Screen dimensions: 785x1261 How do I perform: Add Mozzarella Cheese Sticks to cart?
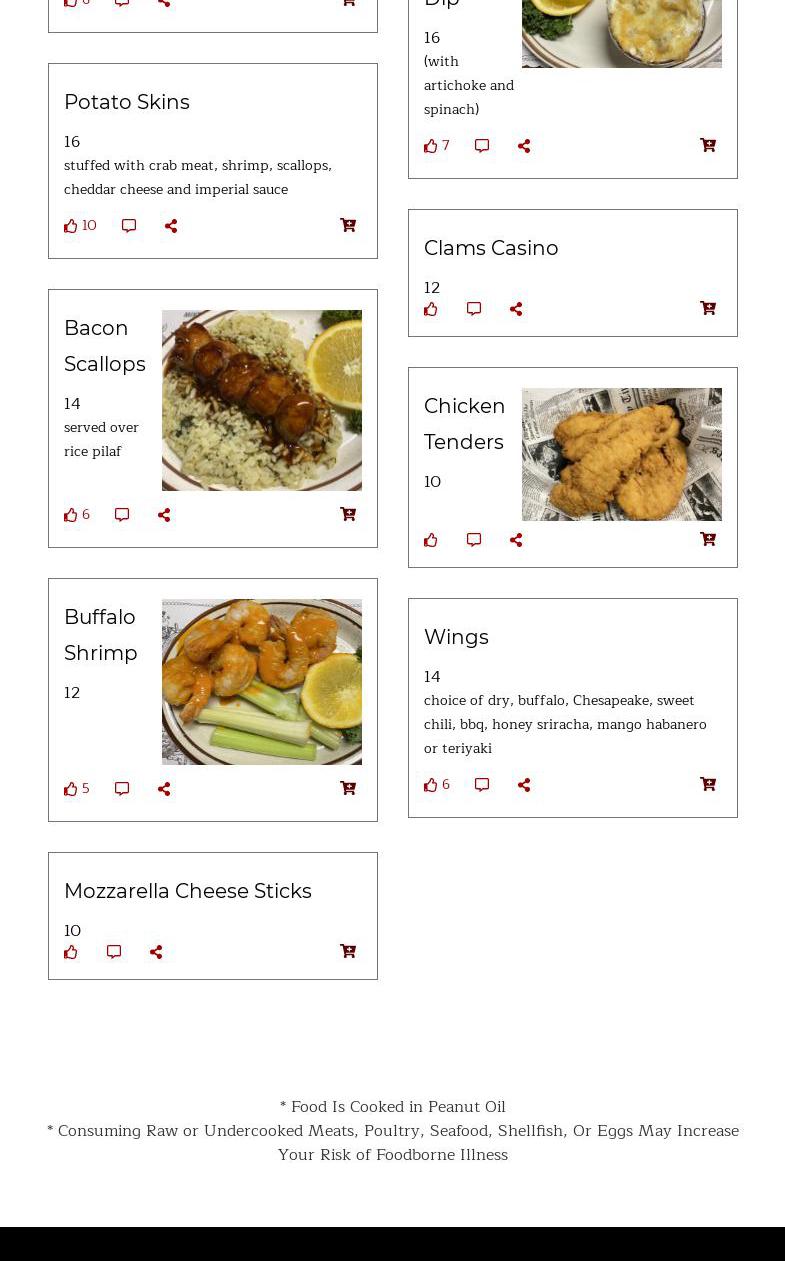pyautogui.click(x=348, y=951)
